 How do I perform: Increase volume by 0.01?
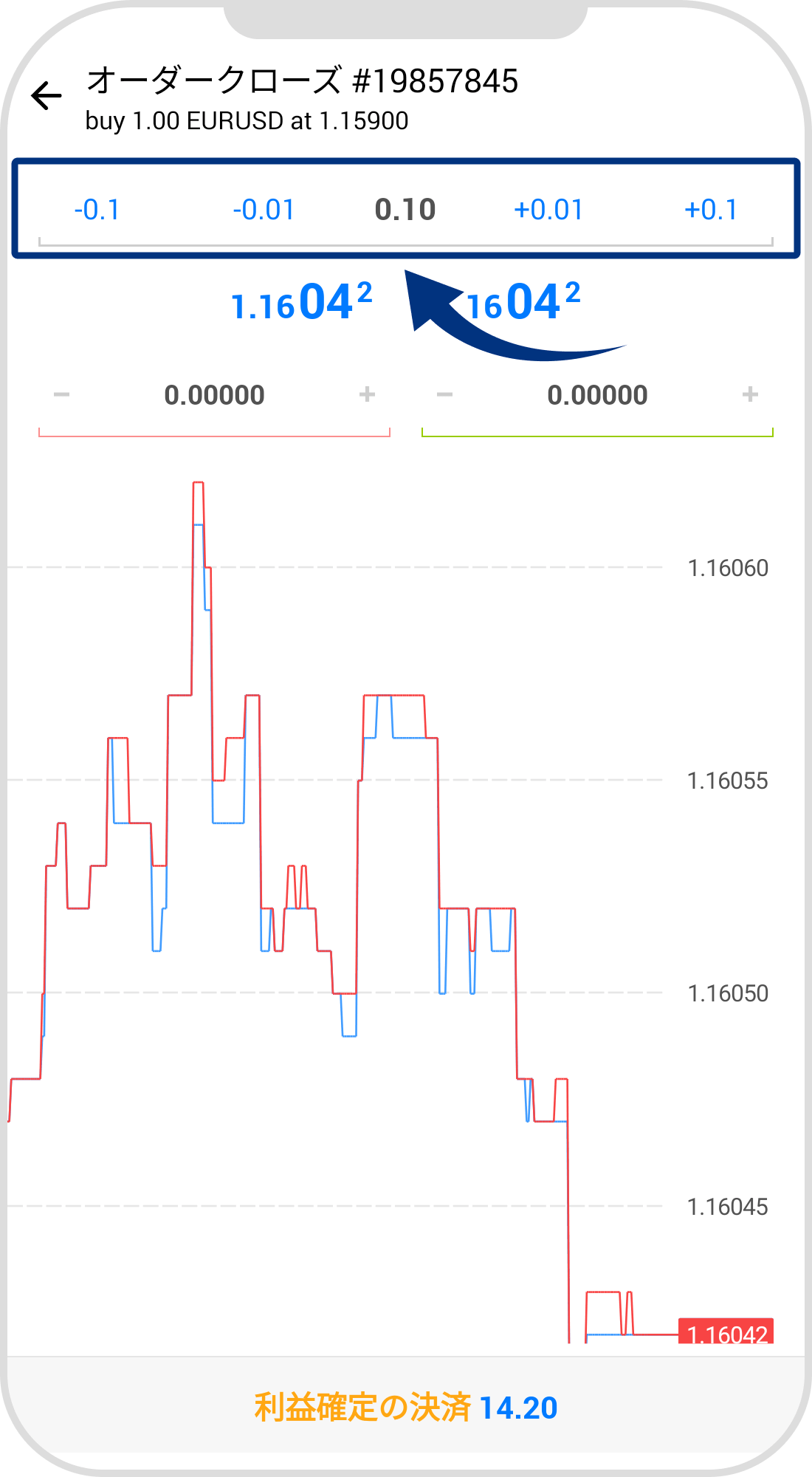(x=548, y=210)
